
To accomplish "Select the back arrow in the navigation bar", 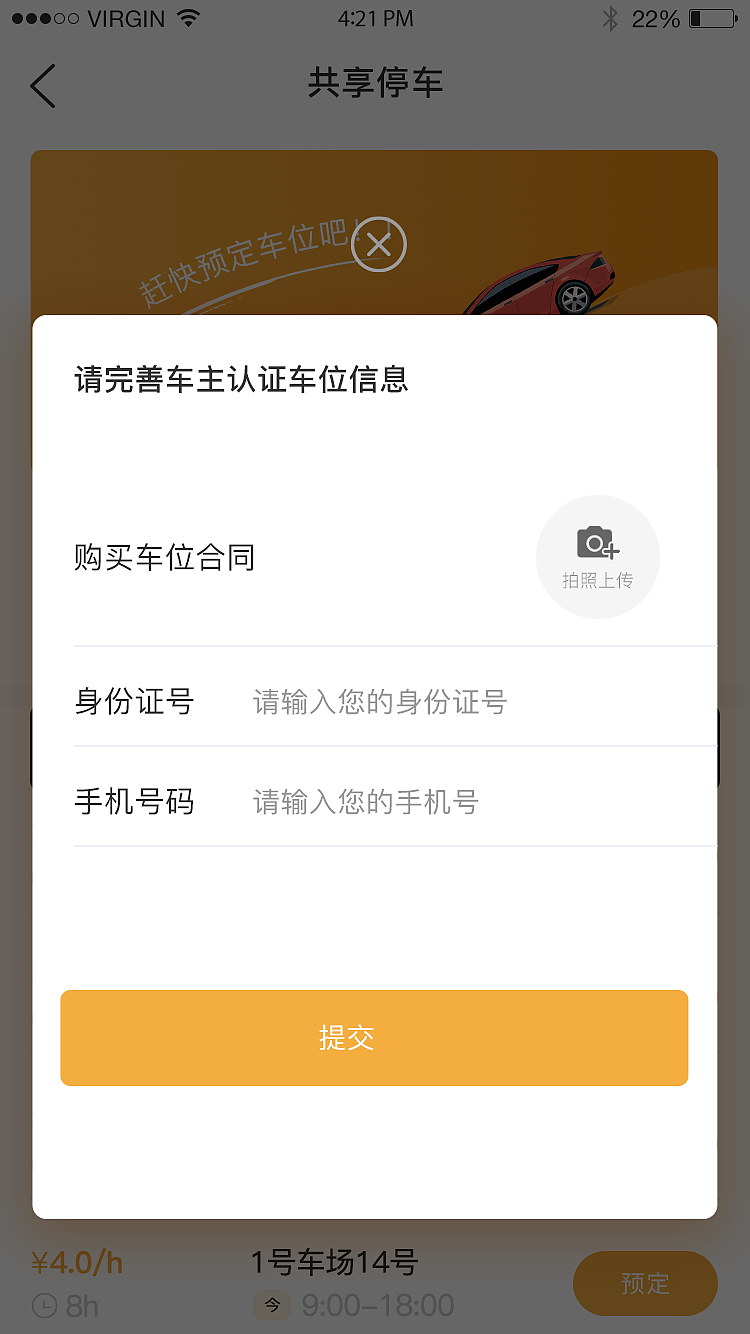I will pos(42,85).
